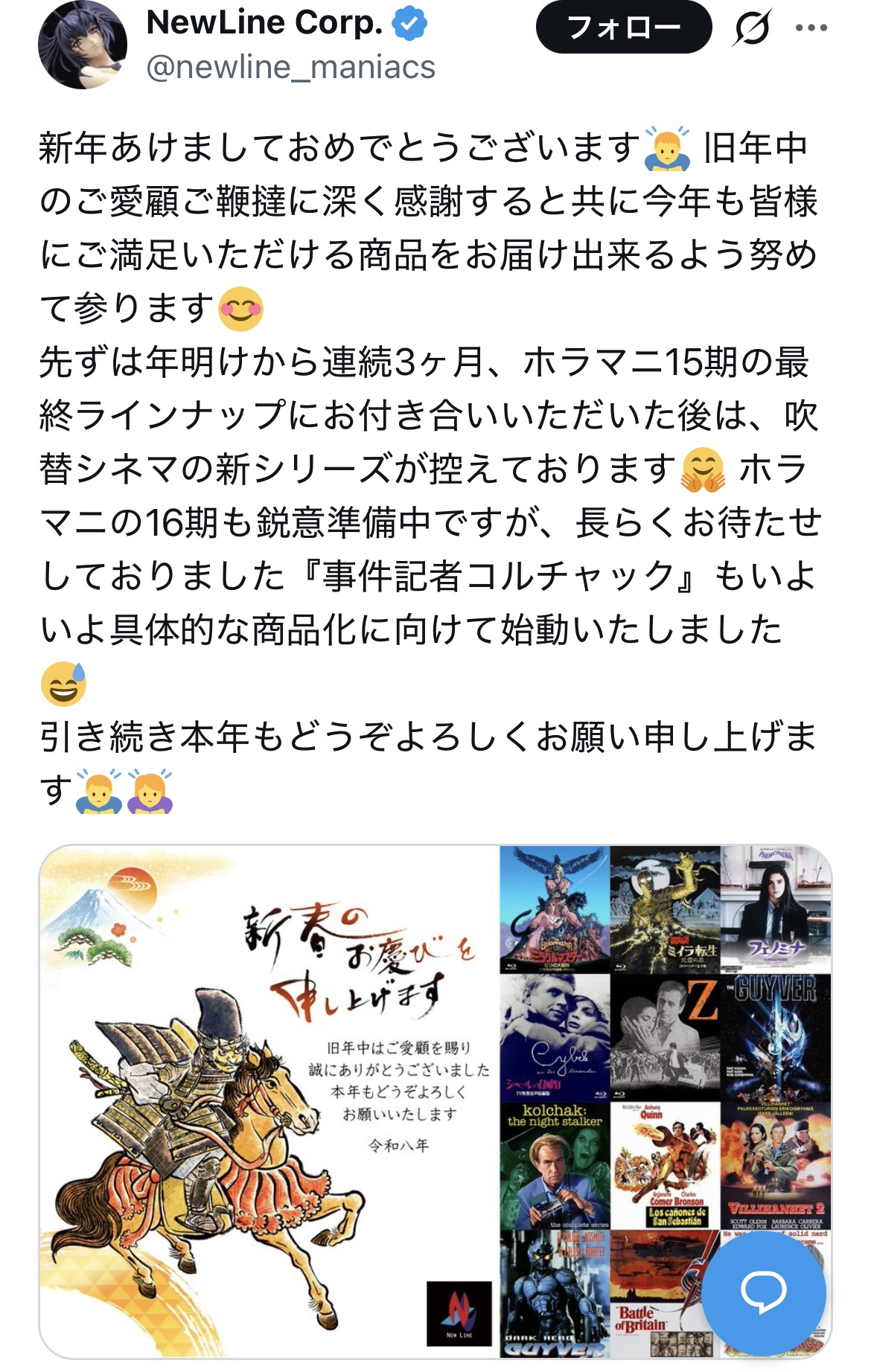This screenshot has height=1372, width=871.
Task: Open the post's overflow menu
Action: (811, 28)
